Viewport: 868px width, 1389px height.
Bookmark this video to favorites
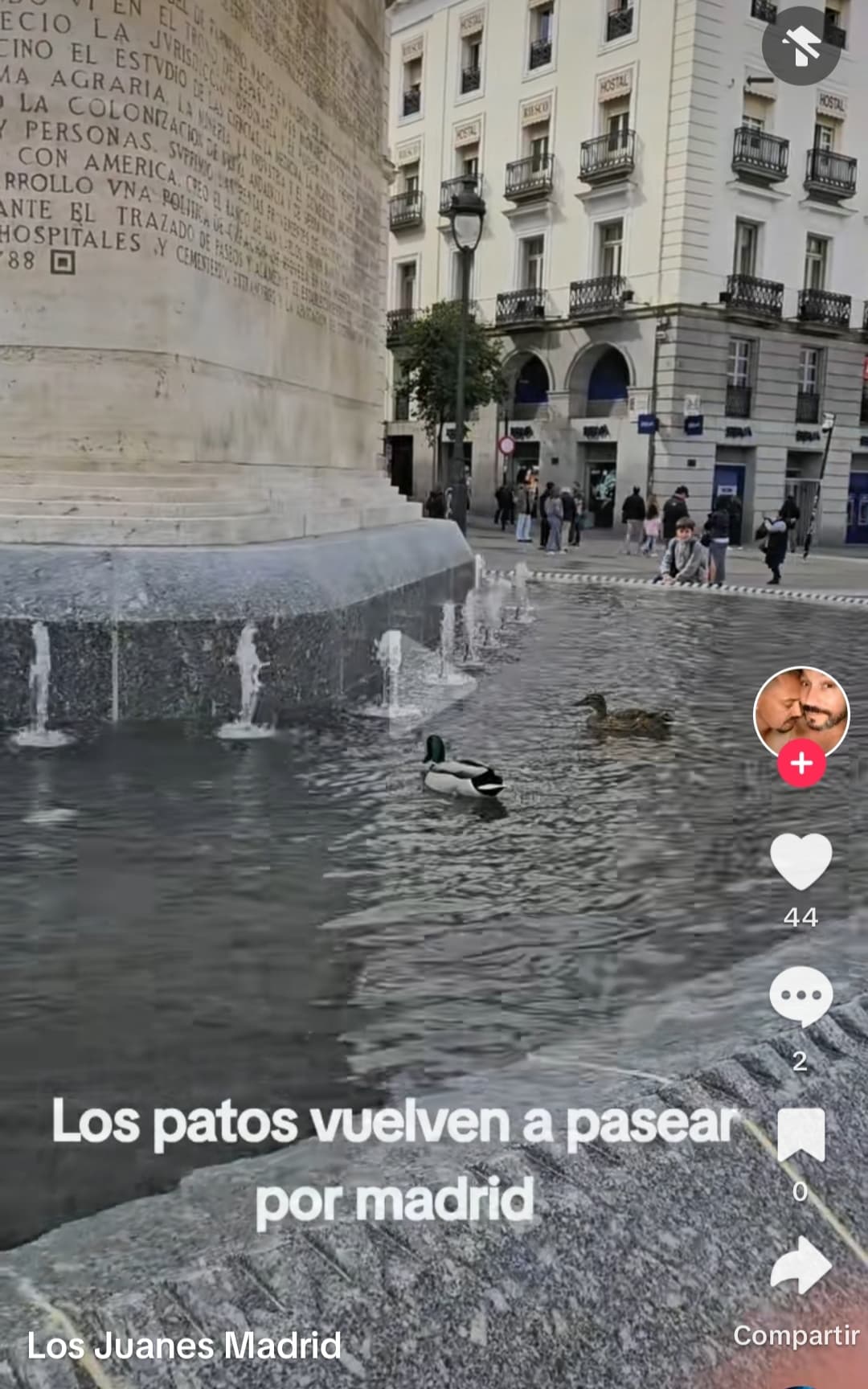coord(800,1134)
